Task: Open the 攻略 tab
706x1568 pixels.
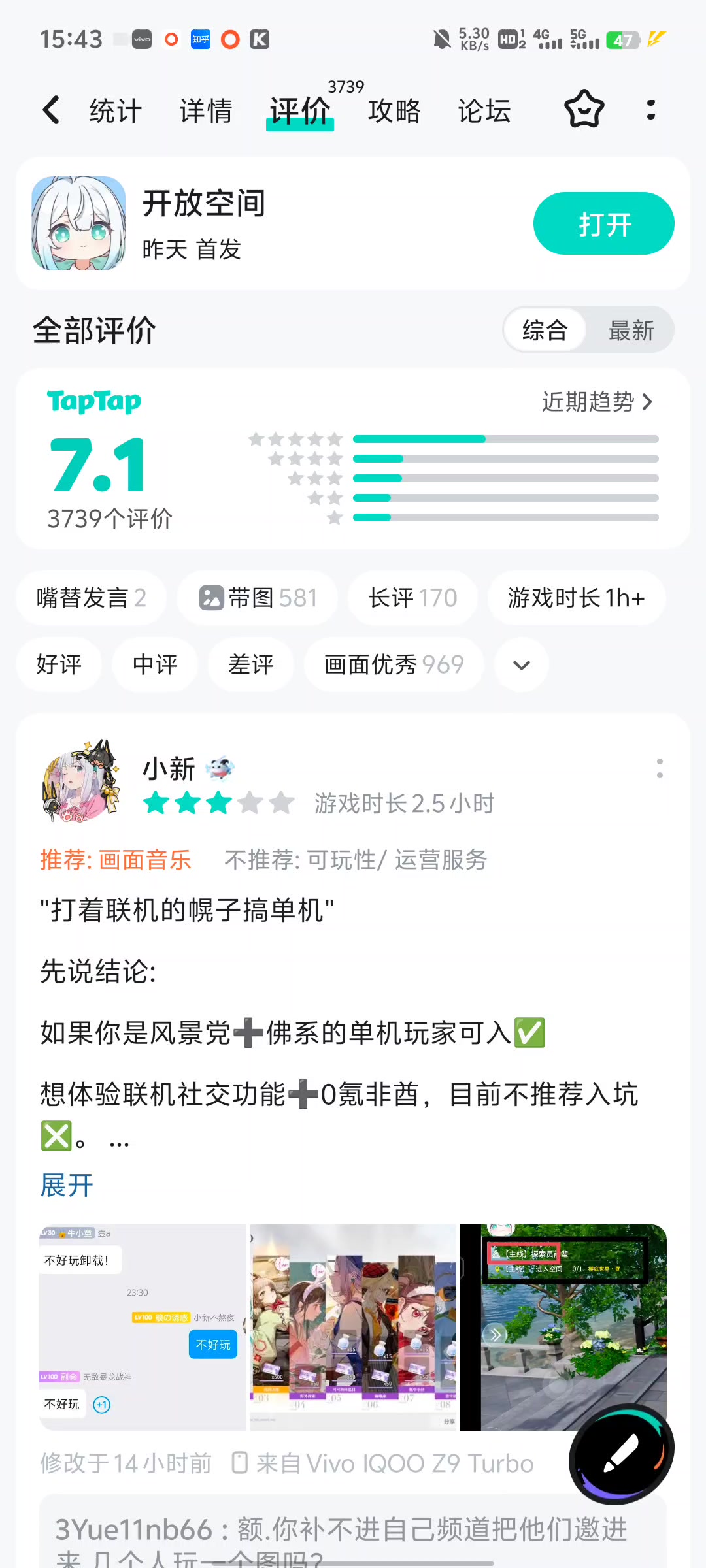Action: [x=394, y=111]
